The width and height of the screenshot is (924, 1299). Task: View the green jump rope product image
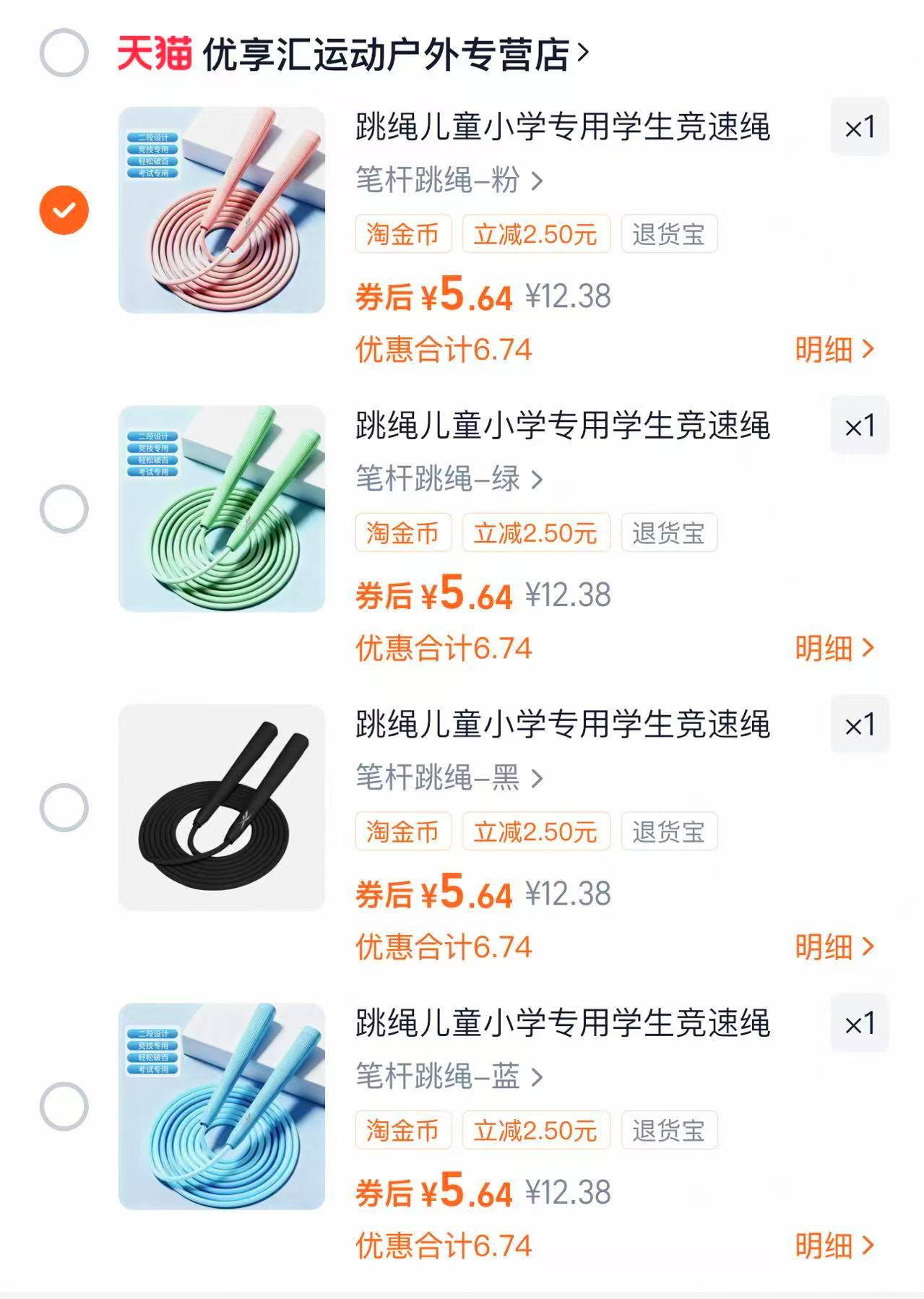[222, 509]
